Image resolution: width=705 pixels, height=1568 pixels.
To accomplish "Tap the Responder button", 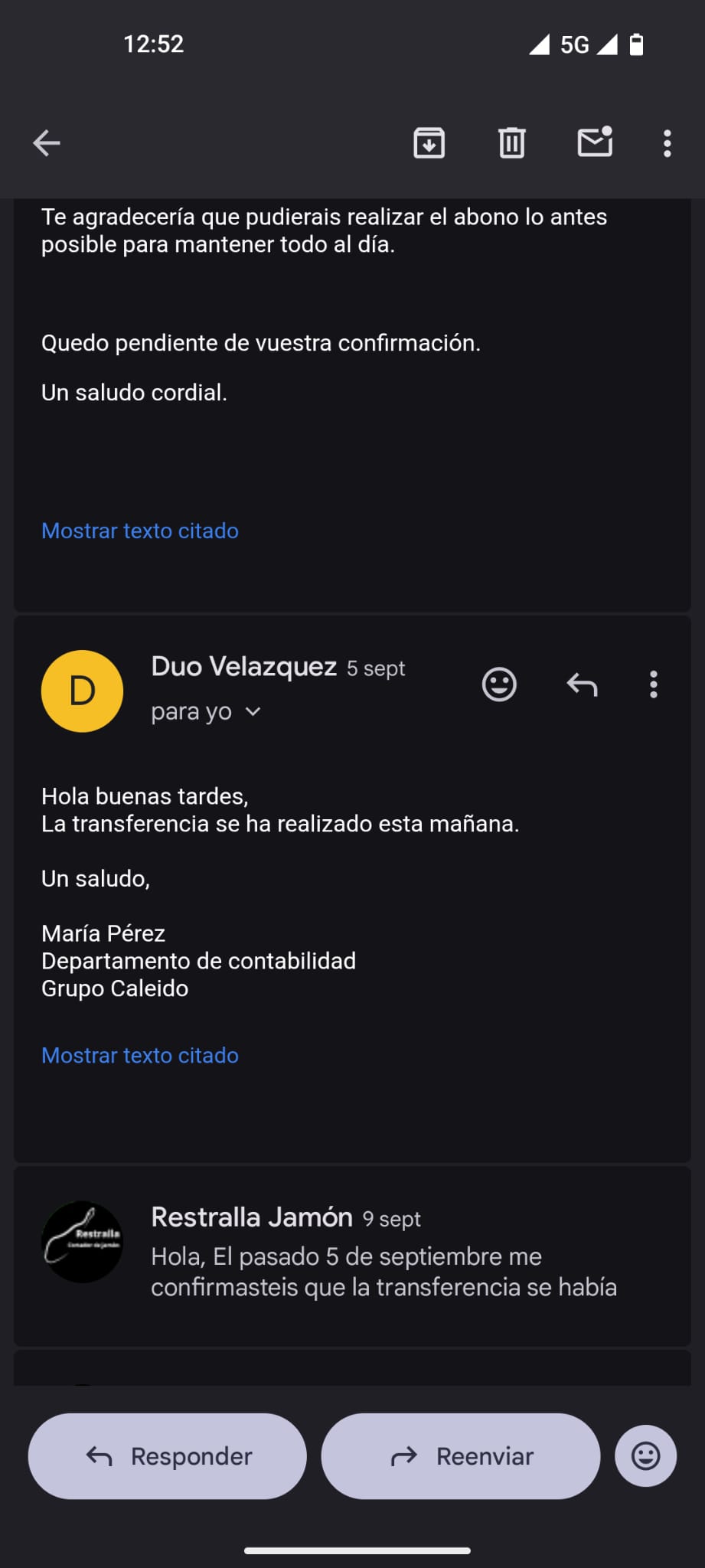I will [168, 1456].
